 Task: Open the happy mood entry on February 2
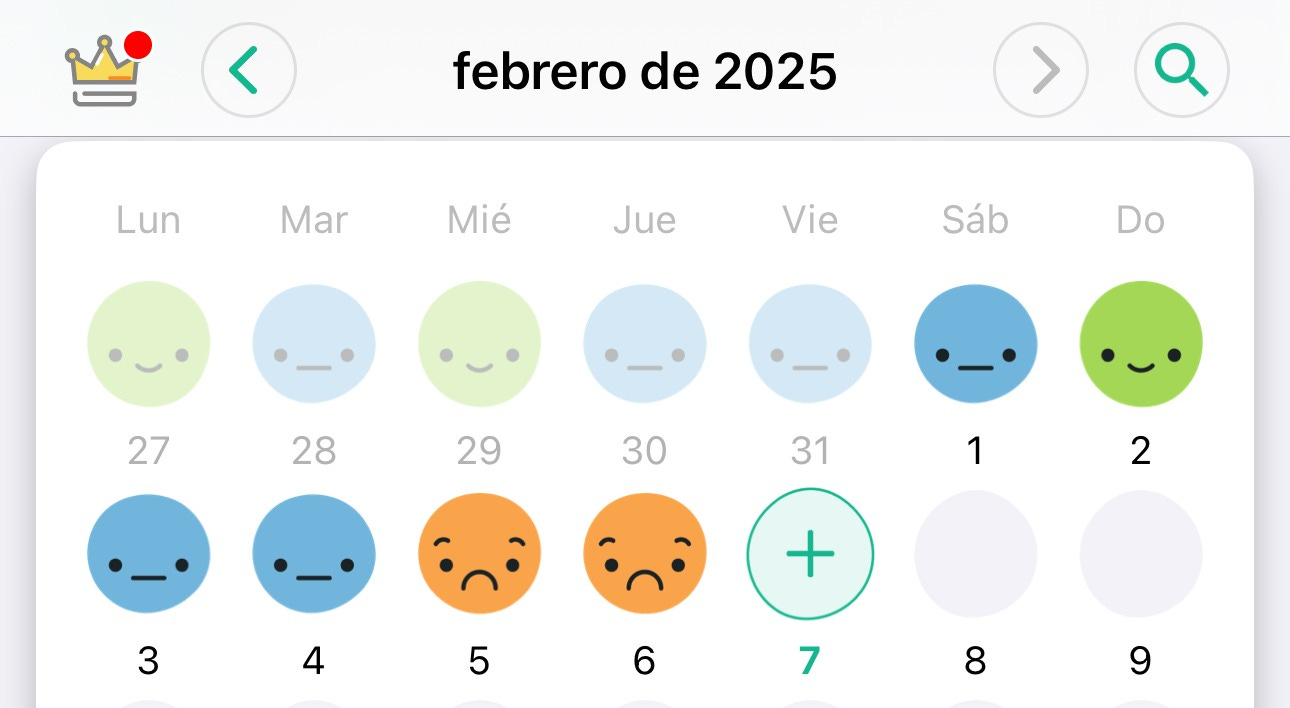point(1141,343)
